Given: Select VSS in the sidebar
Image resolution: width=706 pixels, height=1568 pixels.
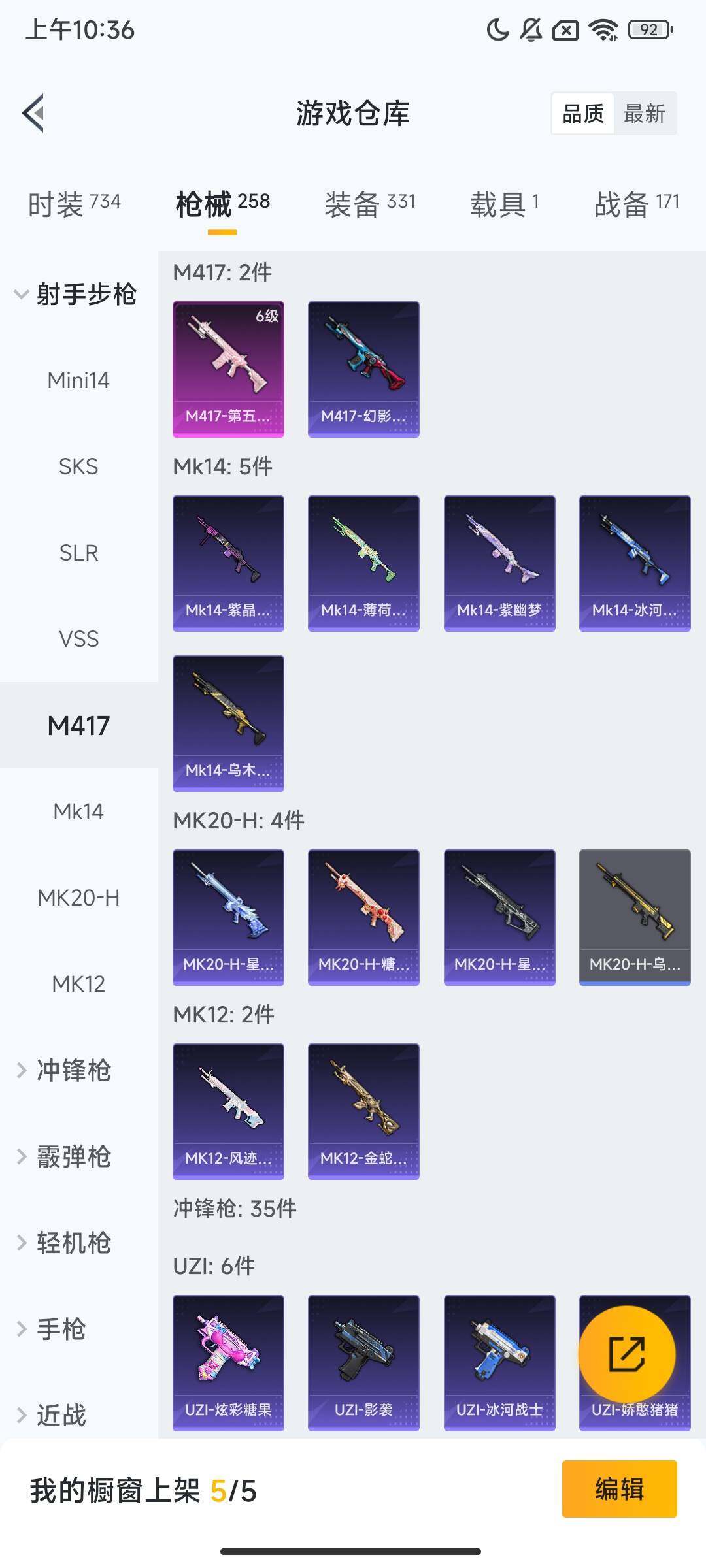Looking at the screenshot, I should pos(78,639).
